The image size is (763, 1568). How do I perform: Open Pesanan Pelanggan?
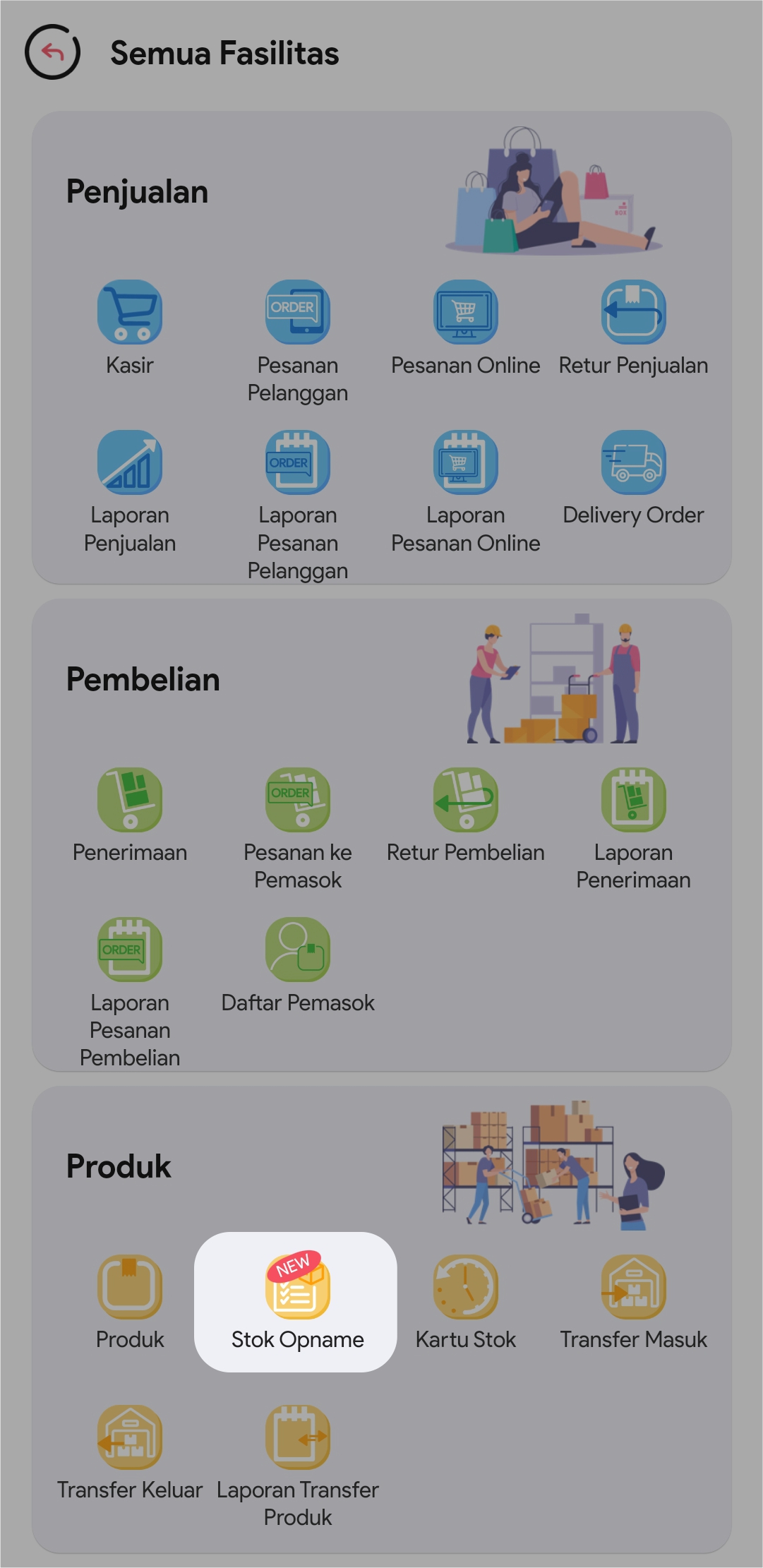(x=297, y=312)
